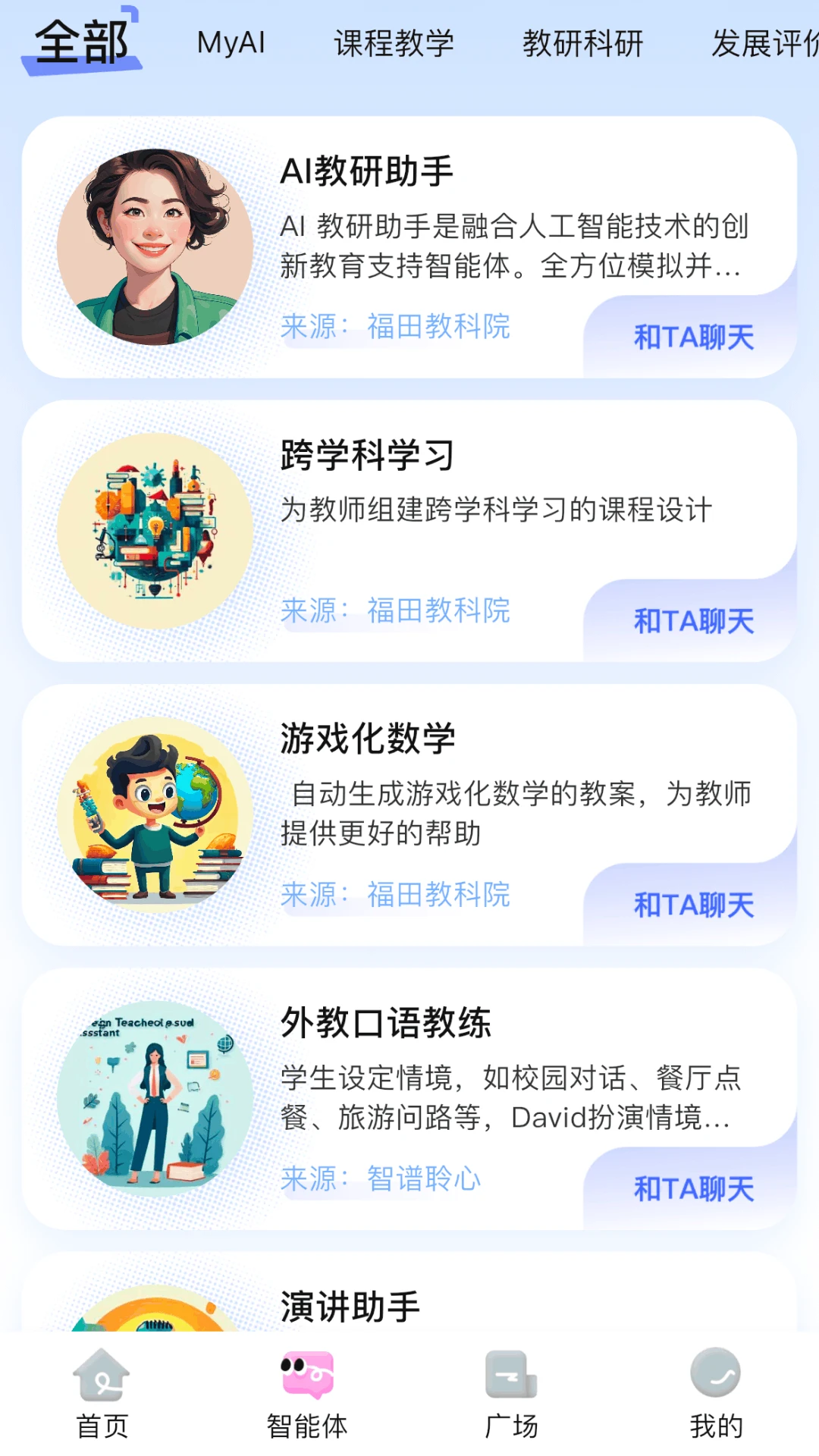The image size is (819, 1456).
Task: Open the 外教口语教练 avatar picture
Action: pyautogui.click(x=151, y=1100)
